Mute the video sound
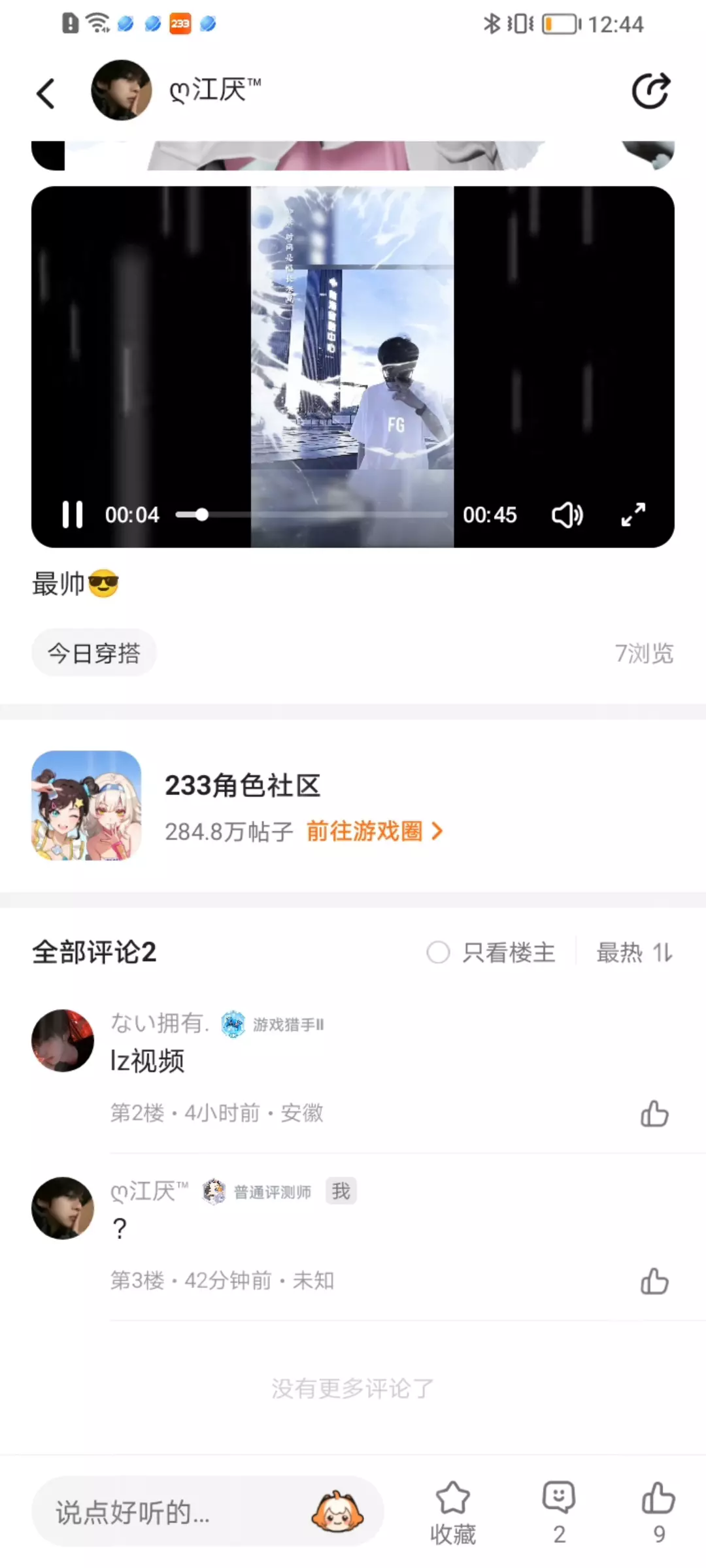This screenshot has width=706, height=1568. point(567,515)
